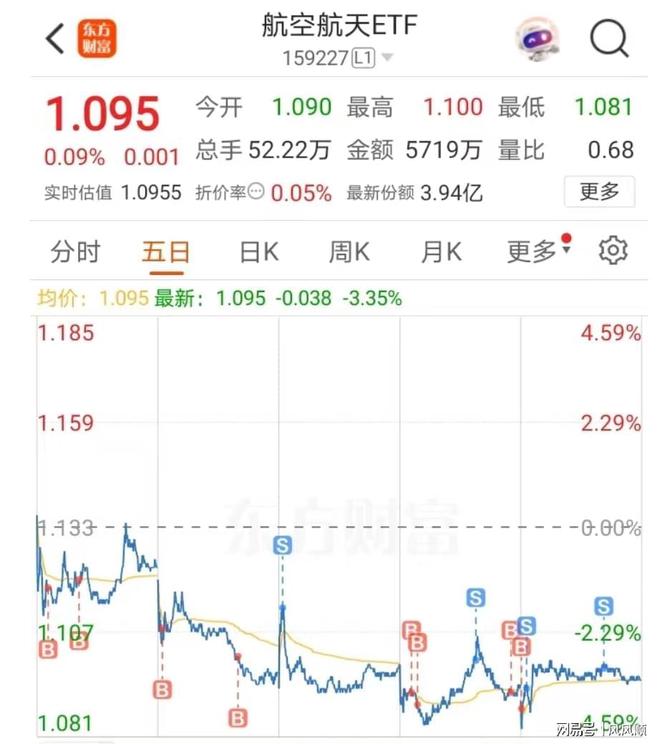Image resolution: width=660 pixels, height=744 pixels.
Task: Expand the 159227 code dropdown
Action: (x=387, y=58)
